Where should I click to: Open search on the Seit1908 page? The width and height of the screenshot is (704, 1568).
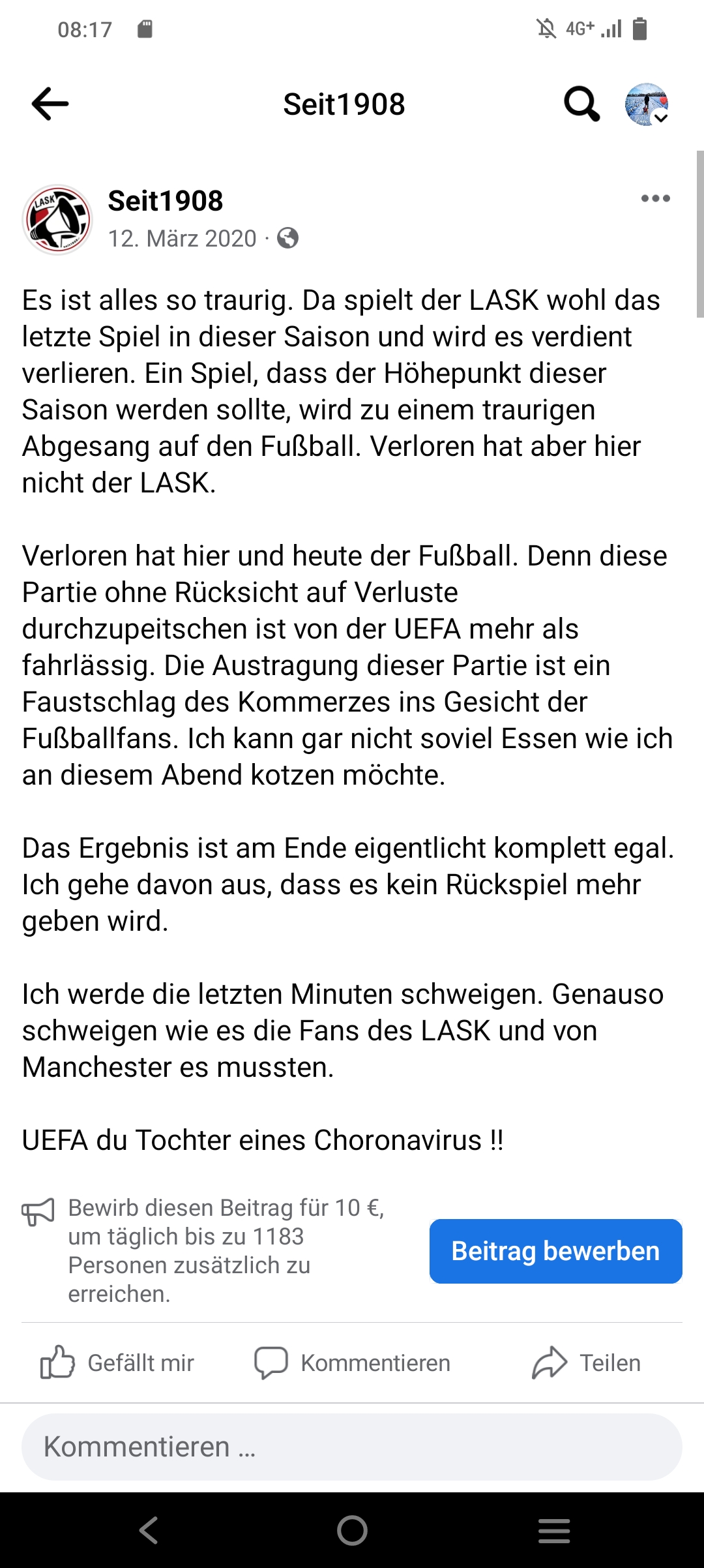(581, 104)
